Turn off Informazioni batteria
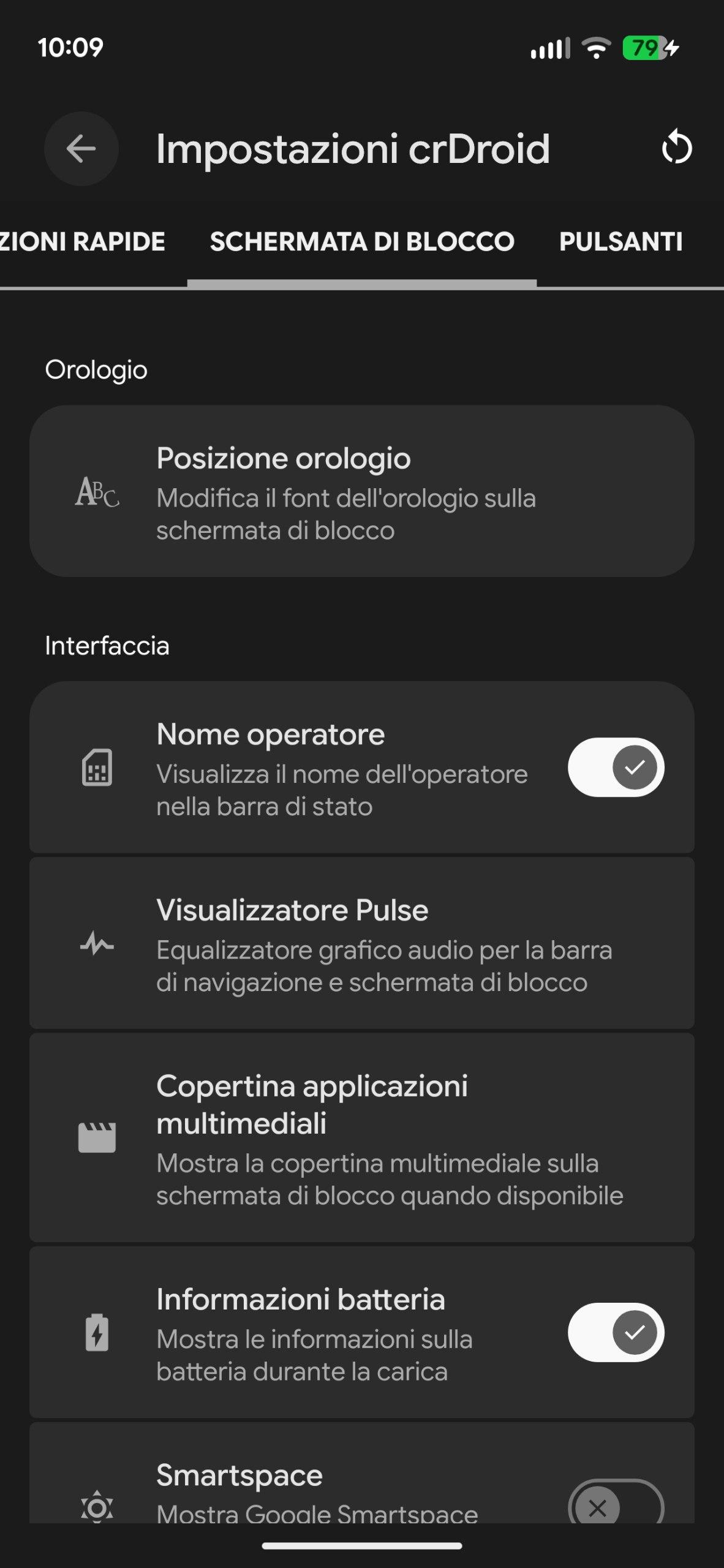 pos(616,1332)
